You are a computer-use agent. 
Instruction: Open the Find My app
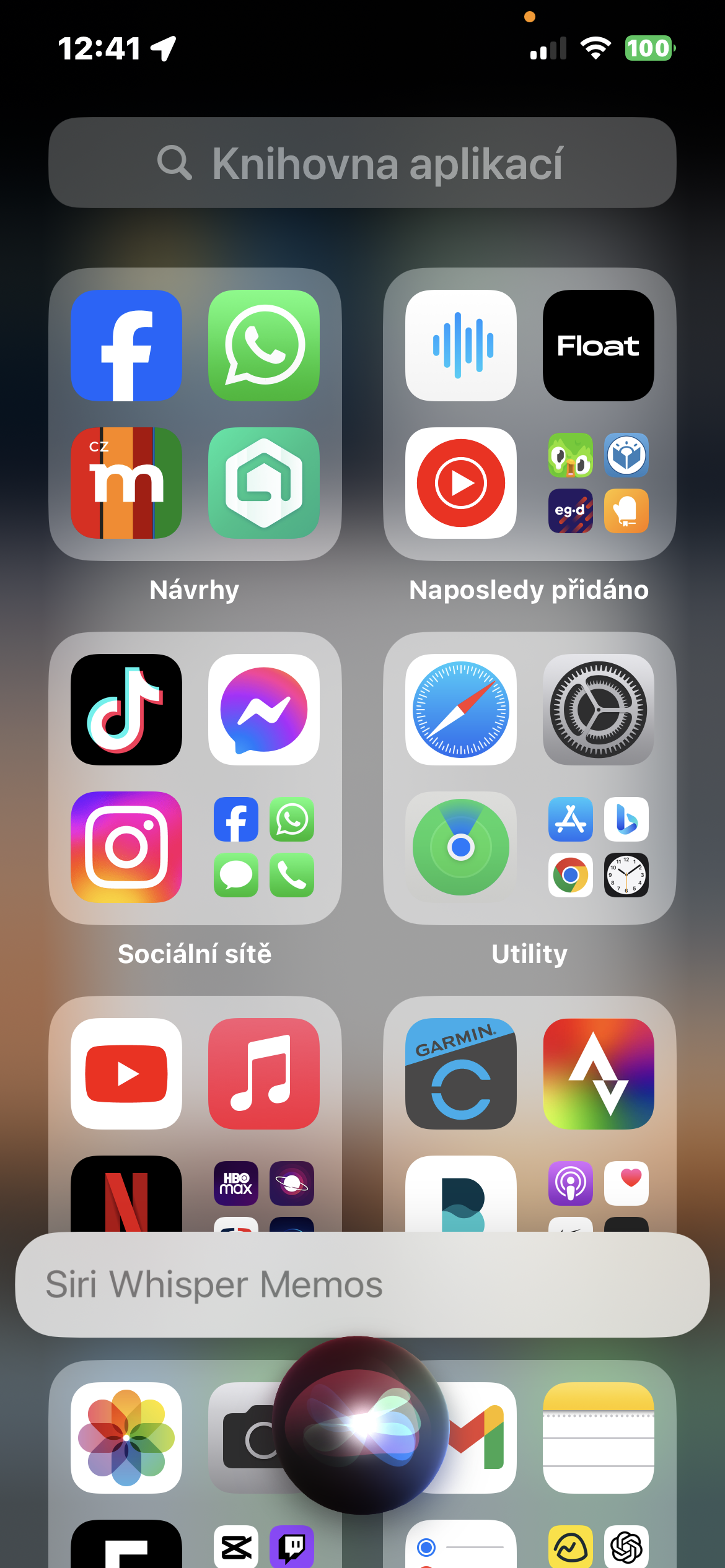[460, 847]
